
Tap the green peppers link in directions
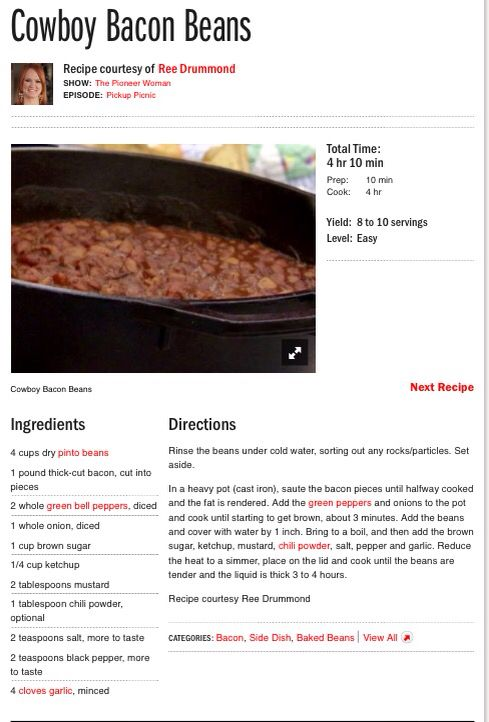click(340, 503)
